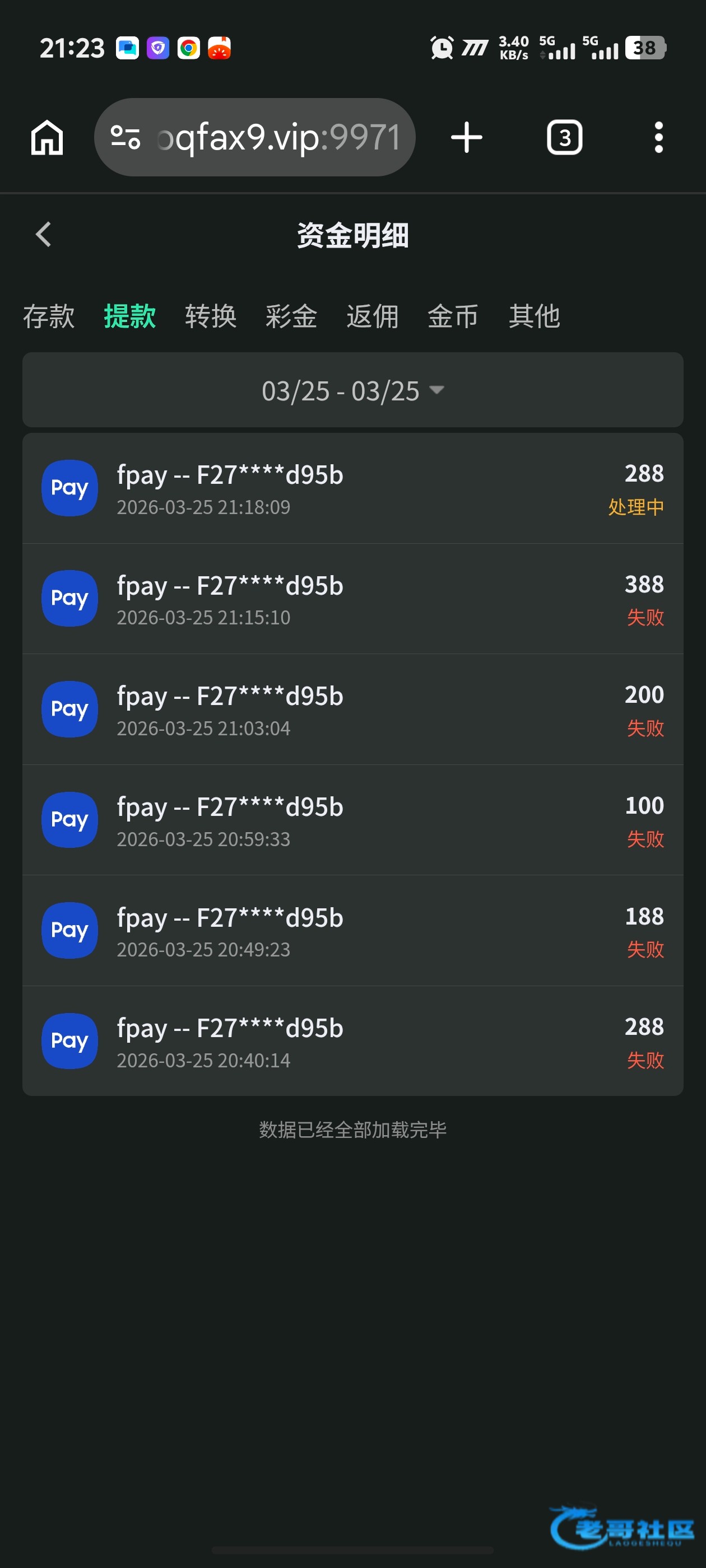Open the 彩金 tab
This screenshot has width=706, height=1568.
pyautogui.click(x=291, y=316)
